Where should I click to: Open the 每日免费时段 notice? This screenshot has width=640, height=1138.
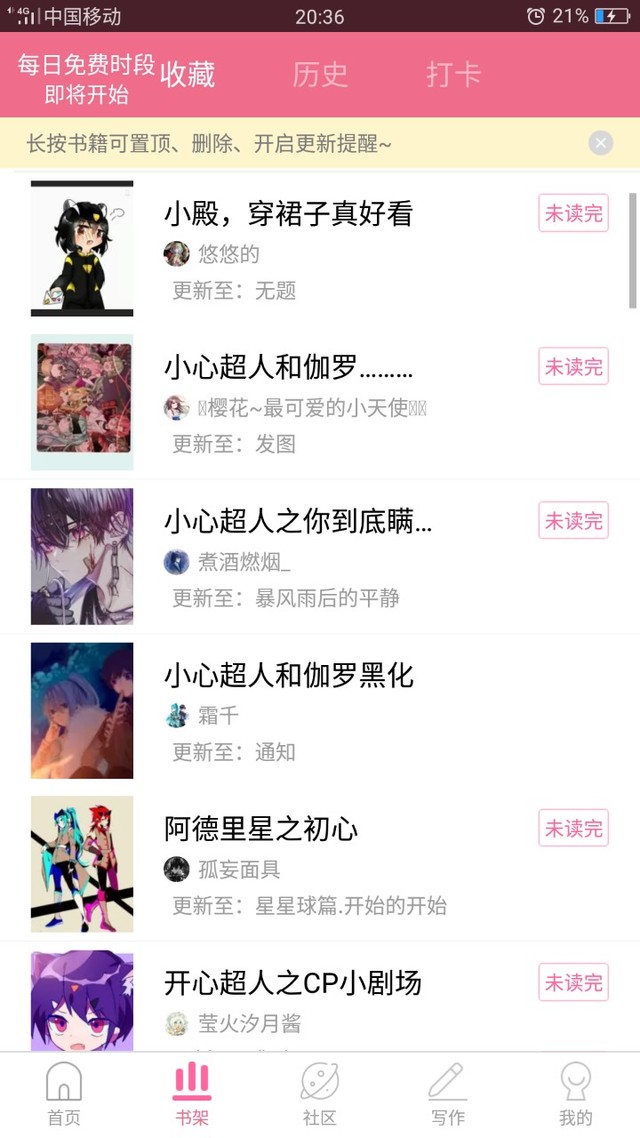tap(86, 79)
